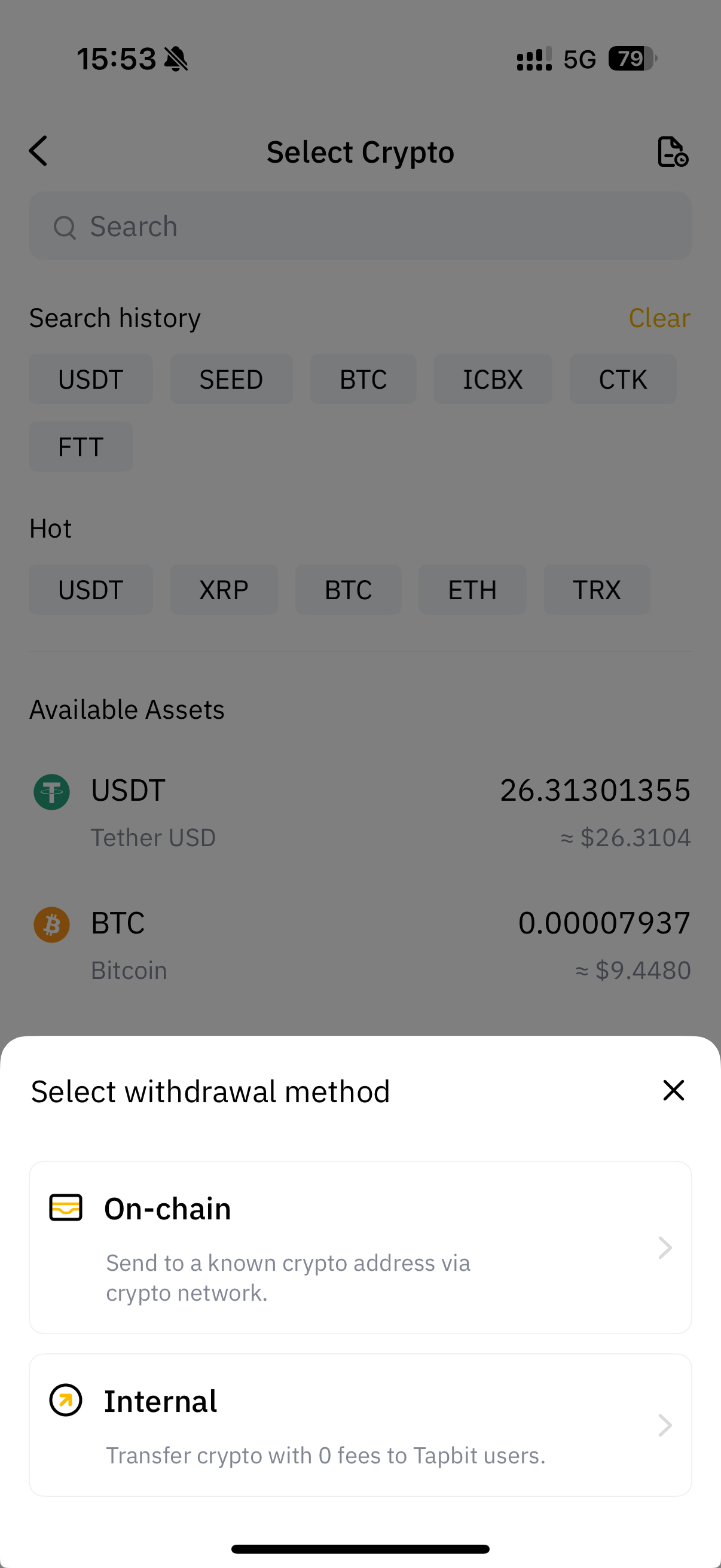
Task: Tap the Internal transfer arrow icon
Action: pos(66,1400)
